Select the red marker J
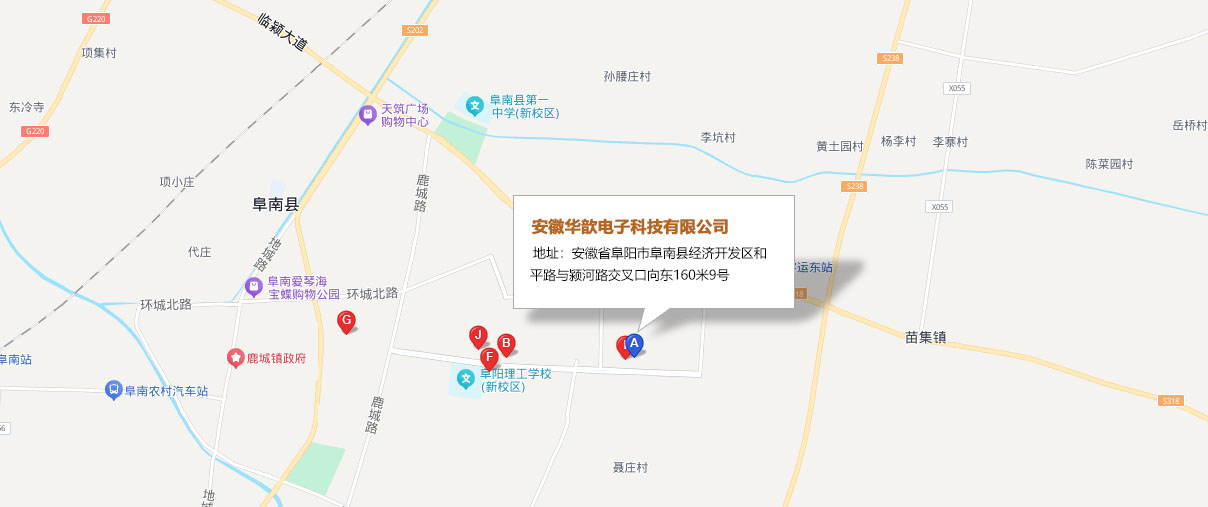1208x507 pixels. 478,335
